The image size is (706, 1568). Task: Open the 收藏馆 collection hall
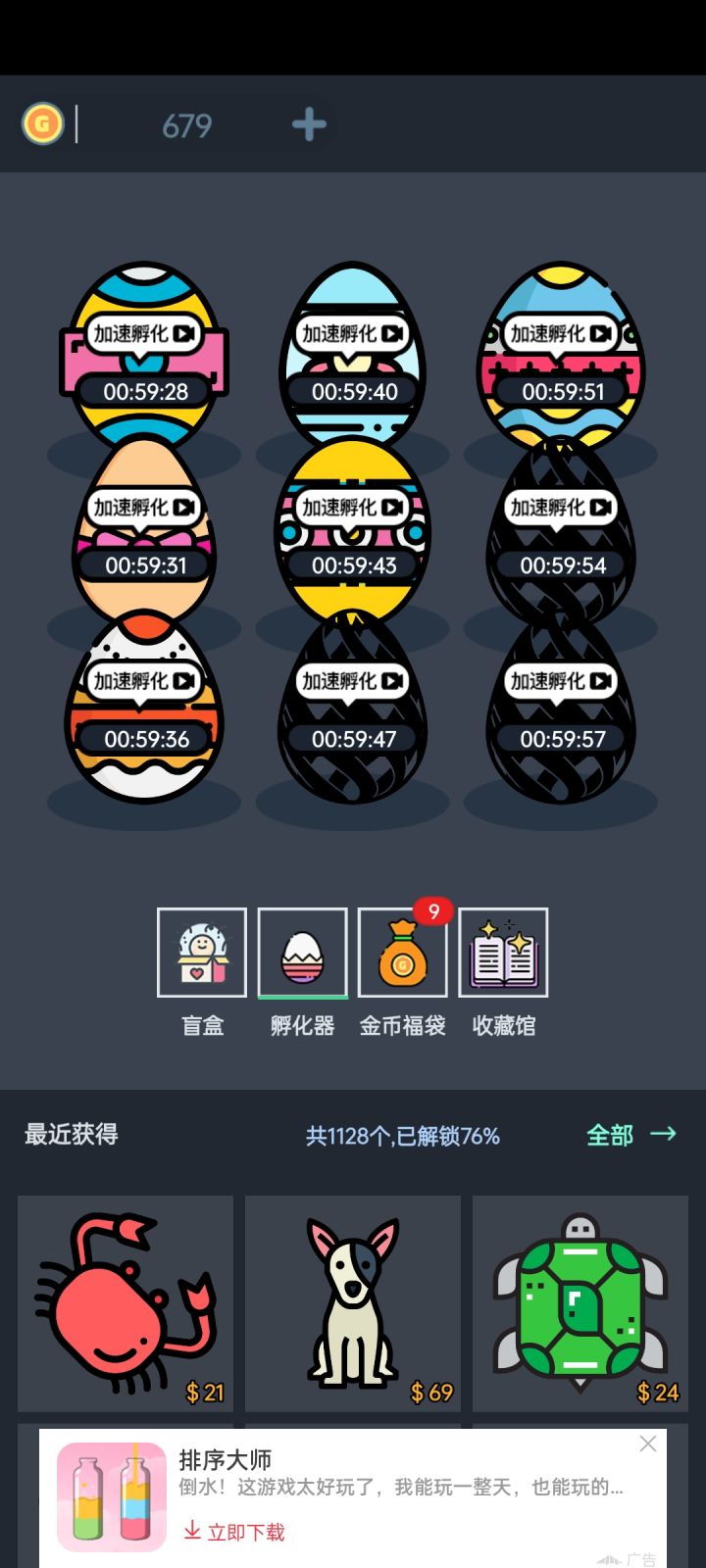(x=503, y=952)
